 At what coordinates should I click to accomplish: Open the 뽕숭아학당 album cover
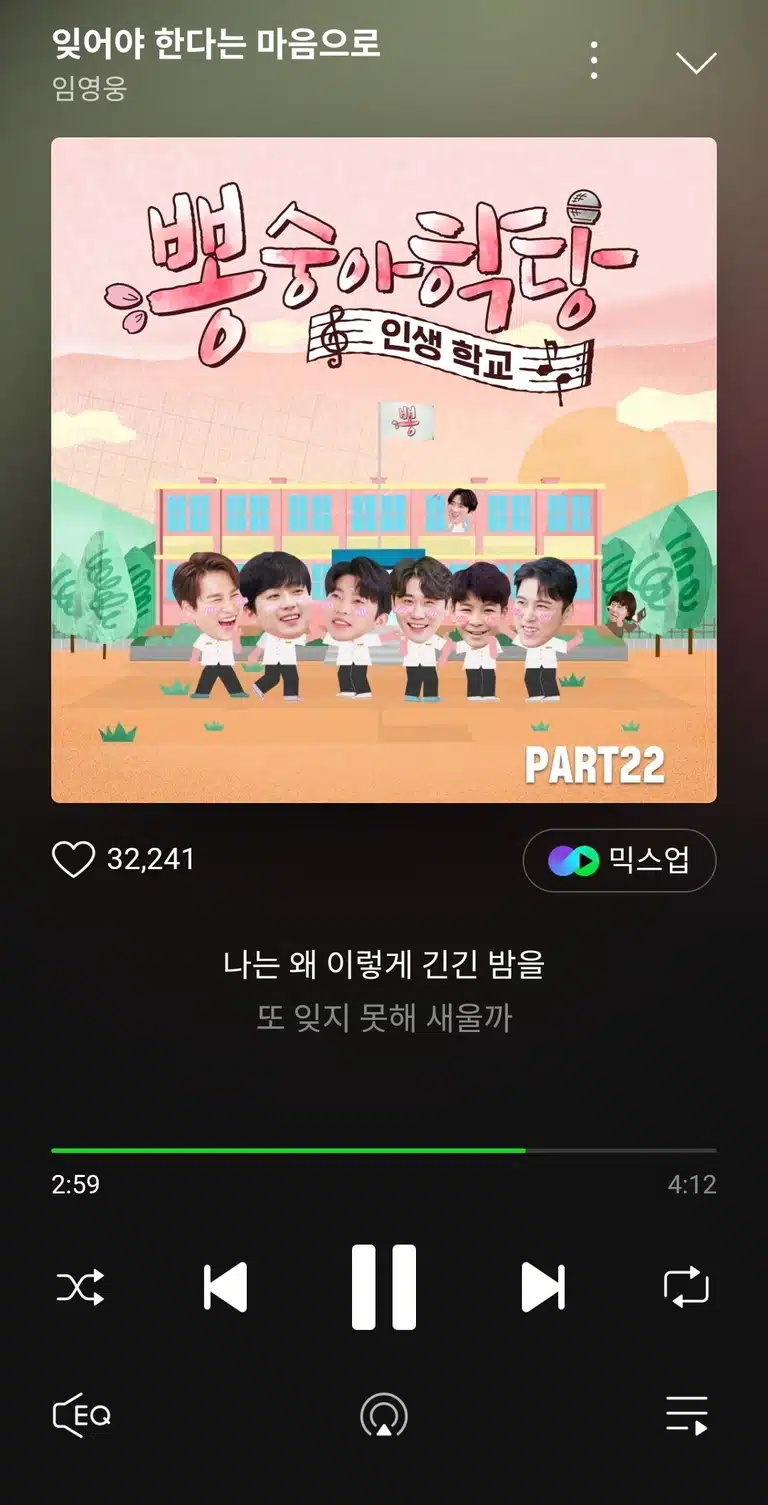(x=384, y=470)
